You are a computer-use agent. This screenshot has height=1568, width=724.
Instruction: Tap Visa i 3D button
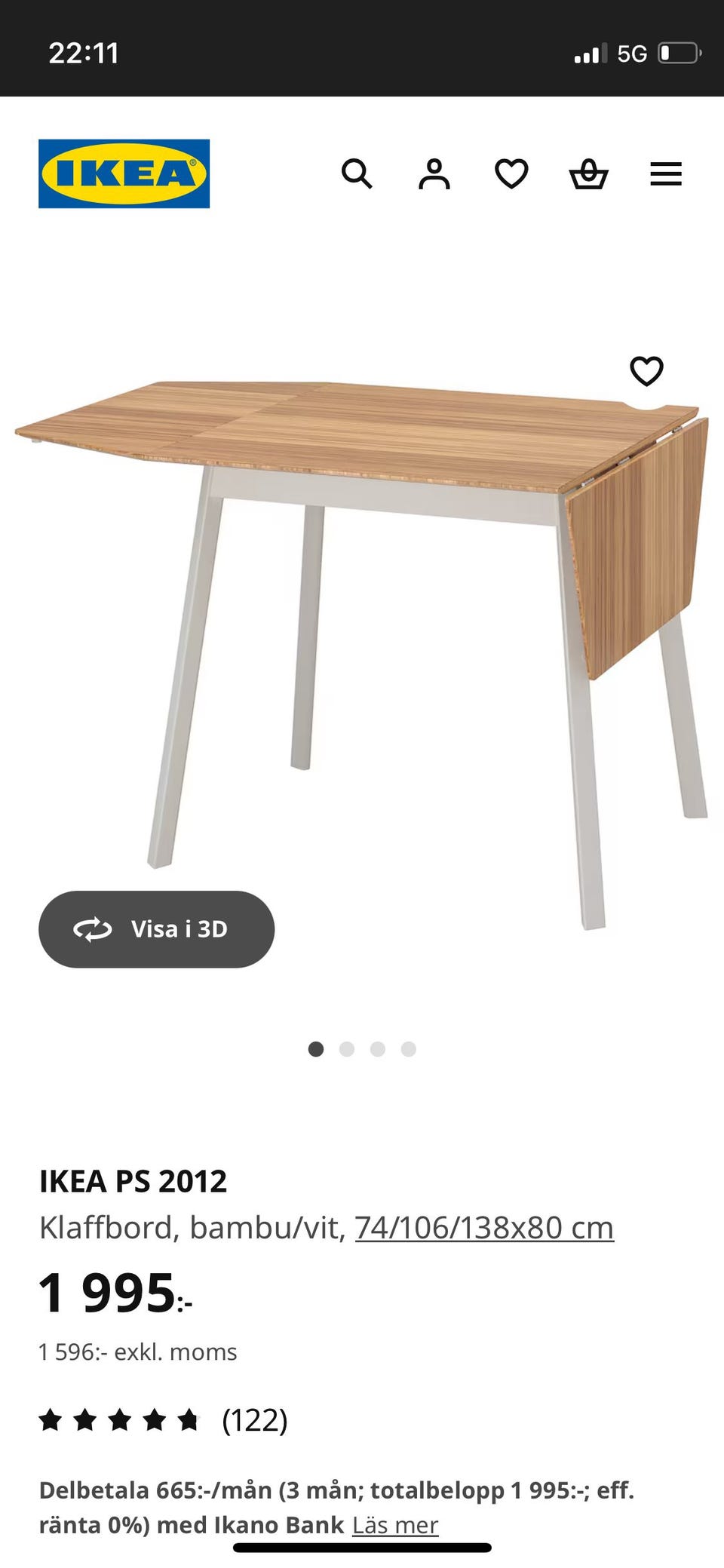pyautogui.click(x=156, y=929)
